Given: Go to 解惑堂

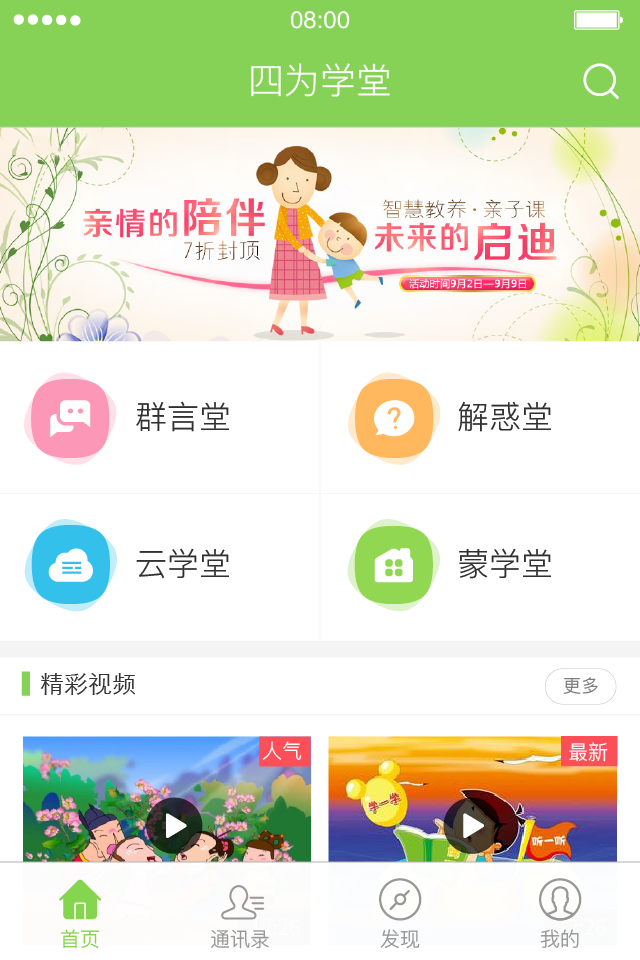Looking at the screenshot, I should tap(480, 418).
